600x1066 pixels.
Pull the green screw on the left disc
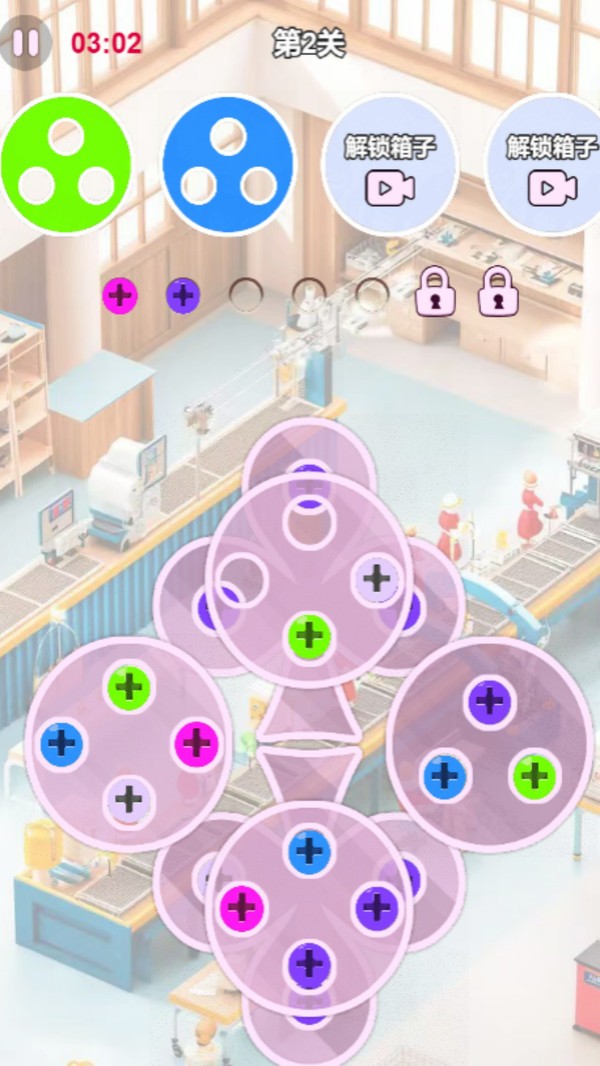pyautogui.click(x=129, y=687)
